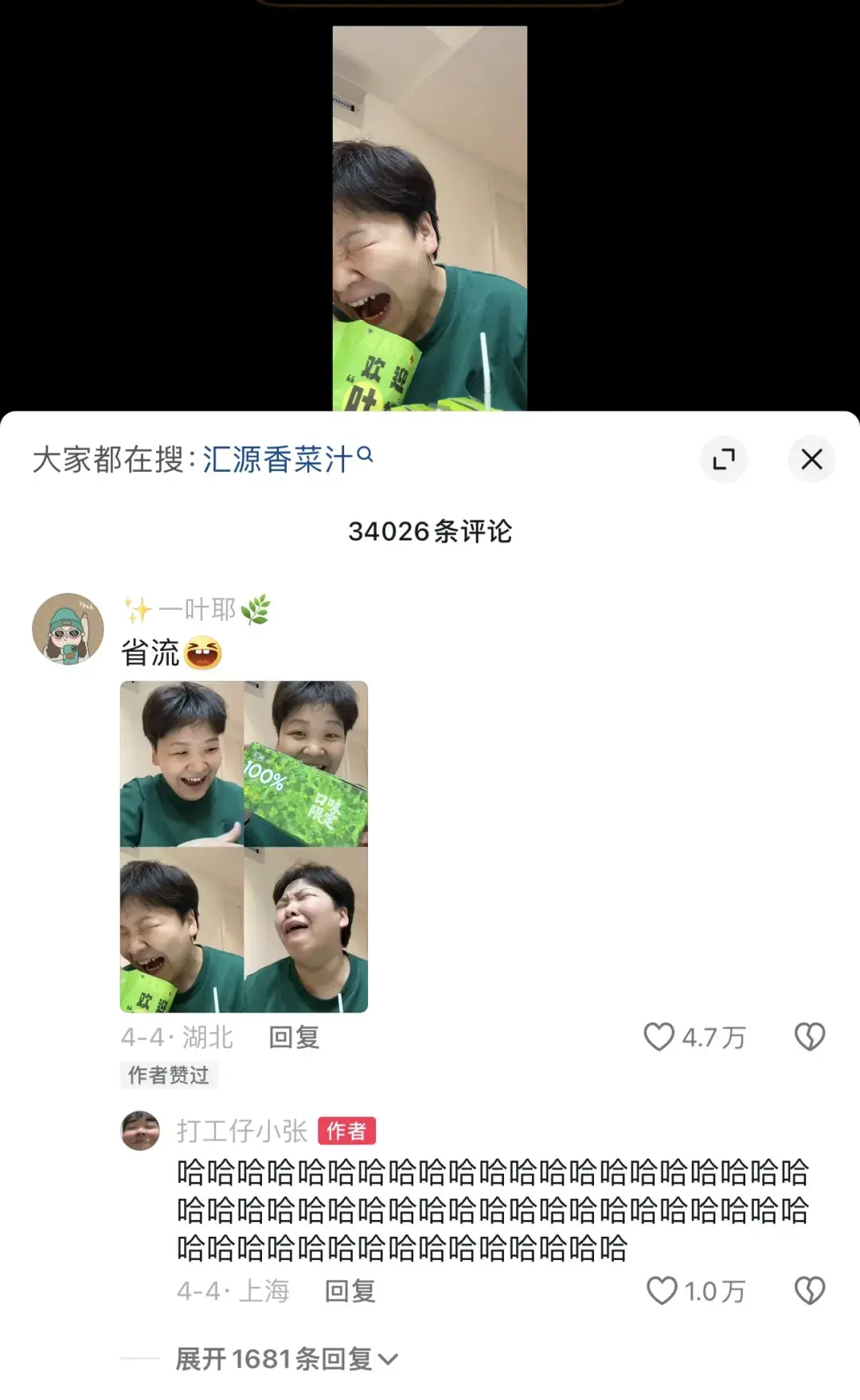Tap the red 作者 author badge

pyautogui.click(x=348, y=1129)
